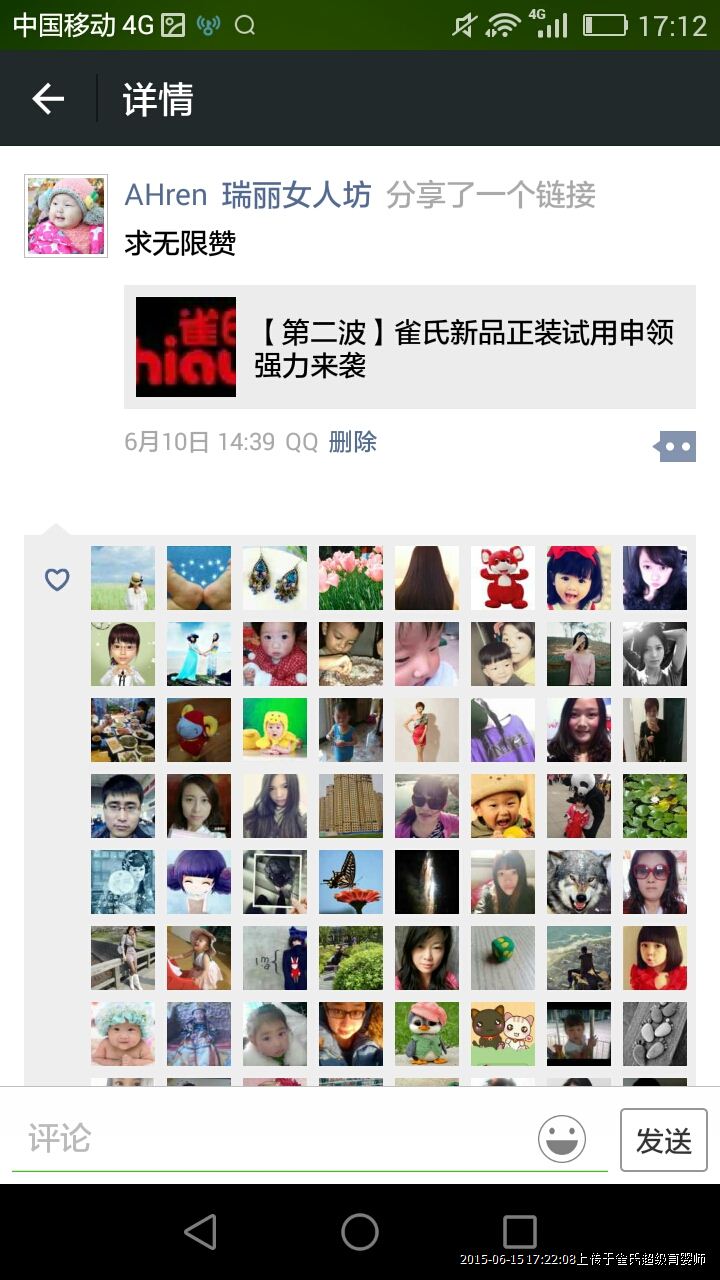Focus the 评论 comment field
Screen dimensions: 720x1280
[270, 1138]
